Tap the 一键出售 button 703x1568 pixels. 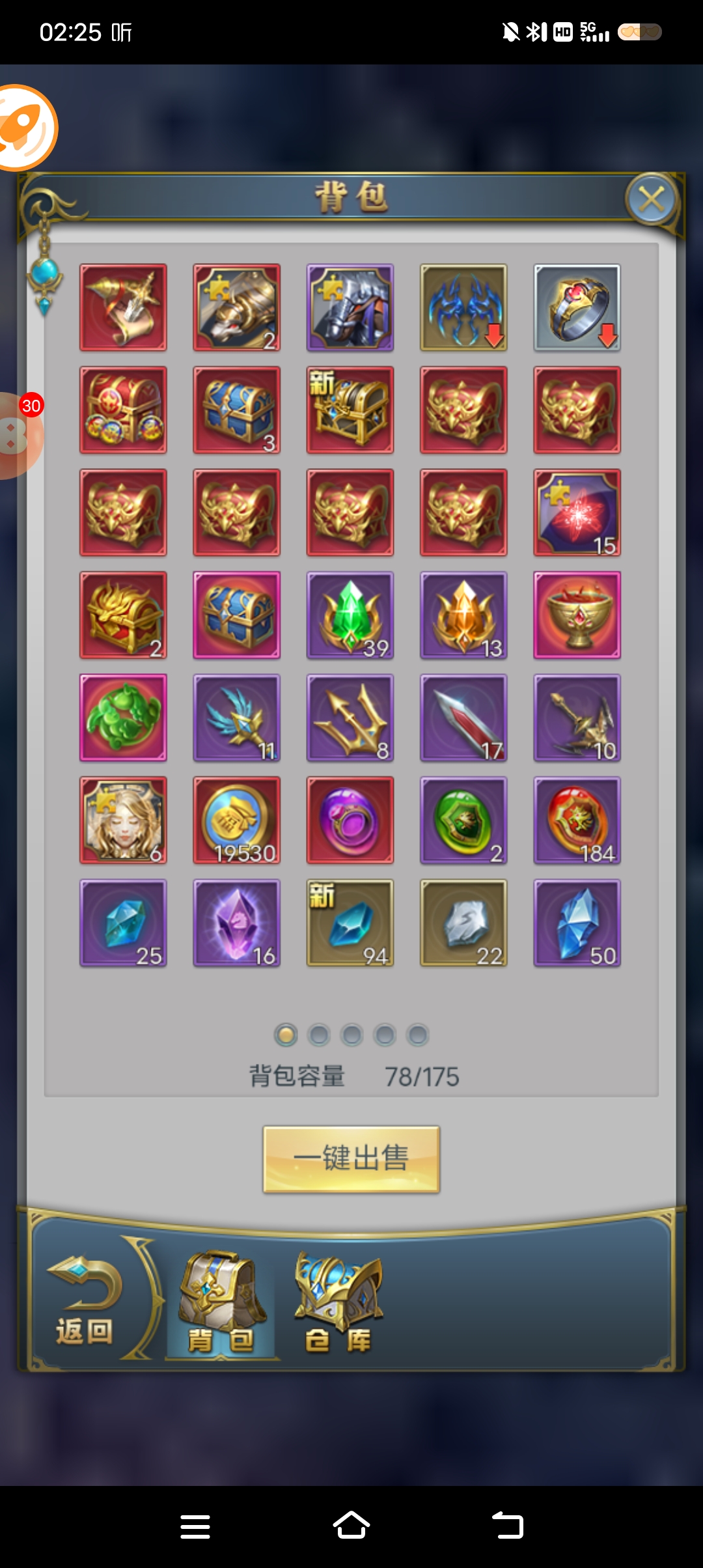click(x=351, y=1159)
